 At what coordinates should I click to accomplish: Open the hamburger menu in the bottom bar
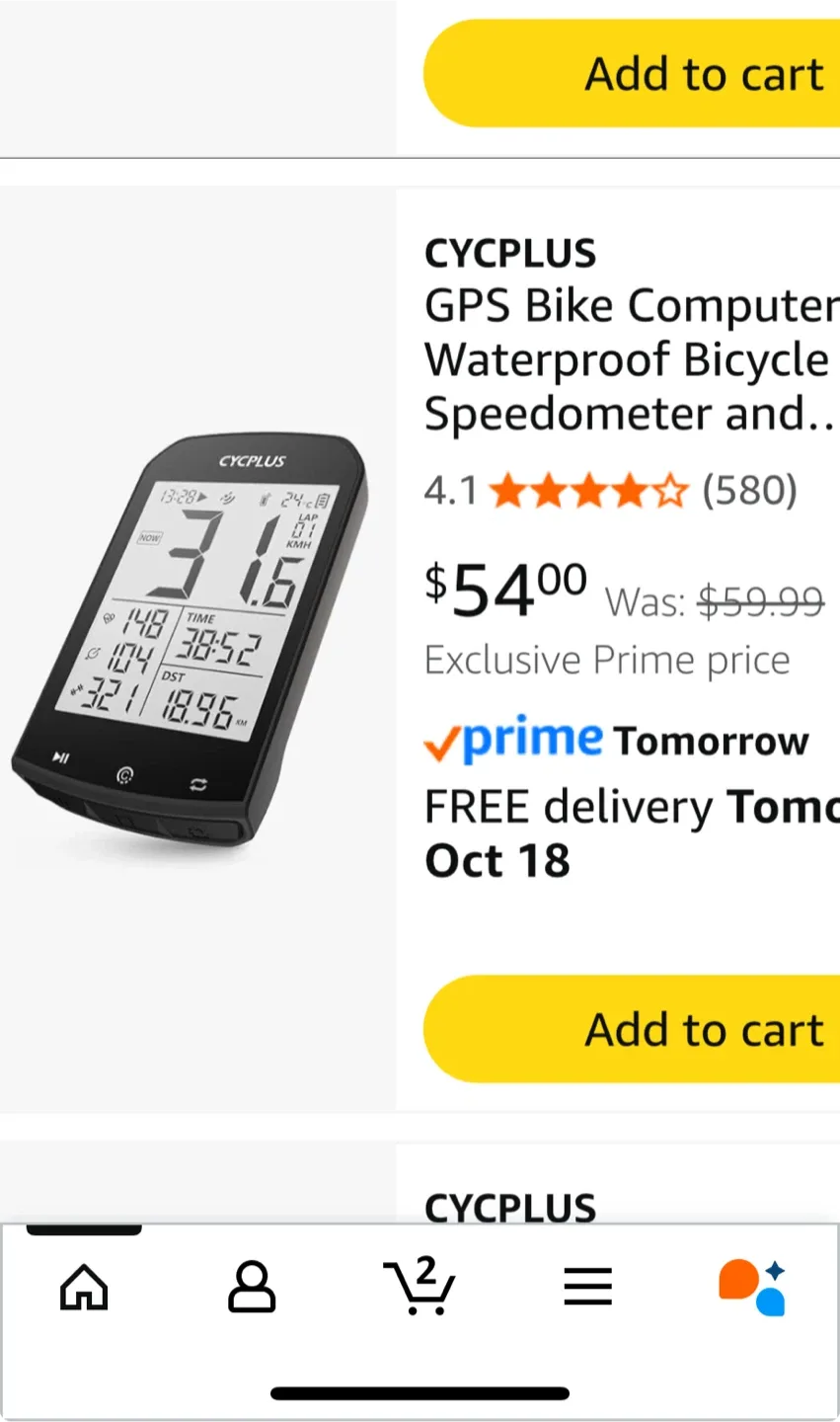click(587, 1284)
